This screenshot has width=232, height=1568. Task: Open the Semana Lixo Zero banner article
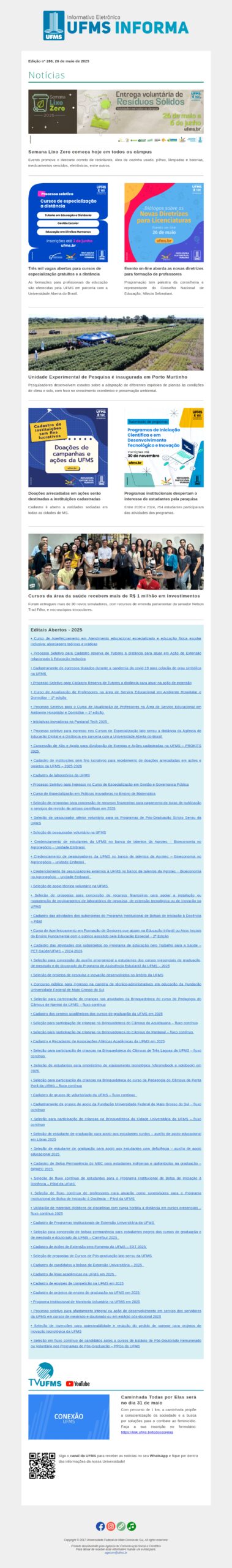click(116, 111)
